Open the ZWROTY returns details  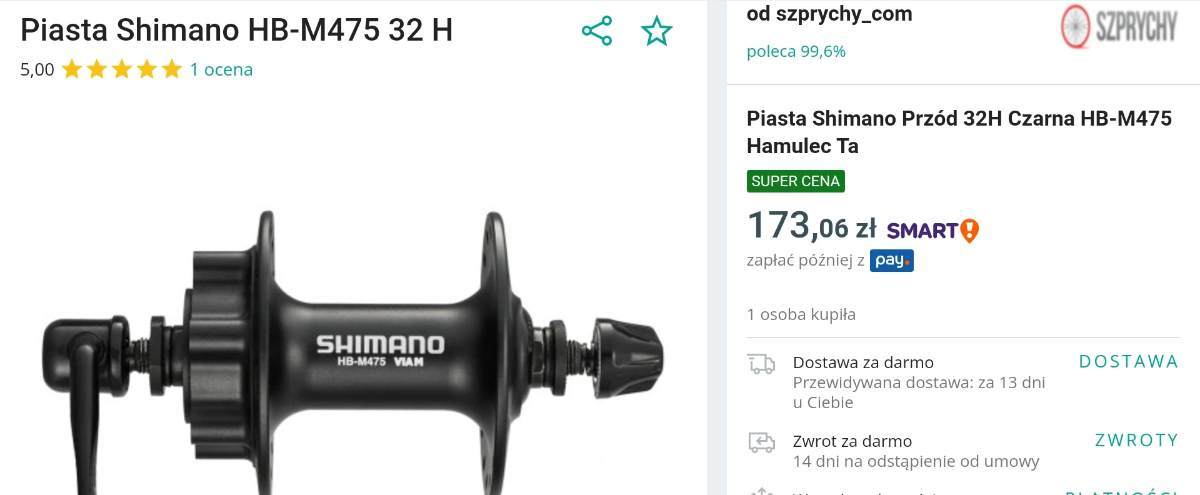pyautogui.click(x=1136, y=440)
